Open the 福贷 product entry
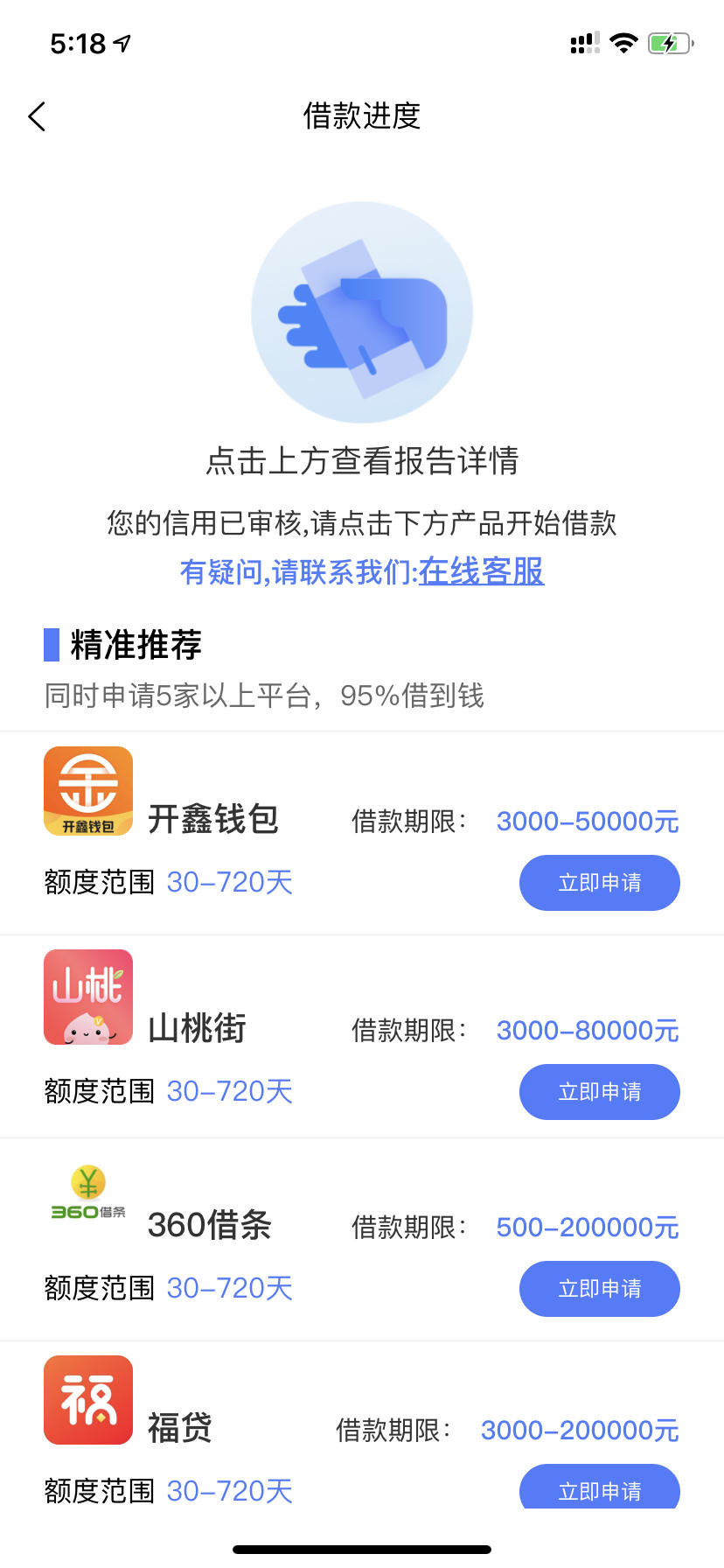This screenshot has width=724, height=1568. 362,1425
